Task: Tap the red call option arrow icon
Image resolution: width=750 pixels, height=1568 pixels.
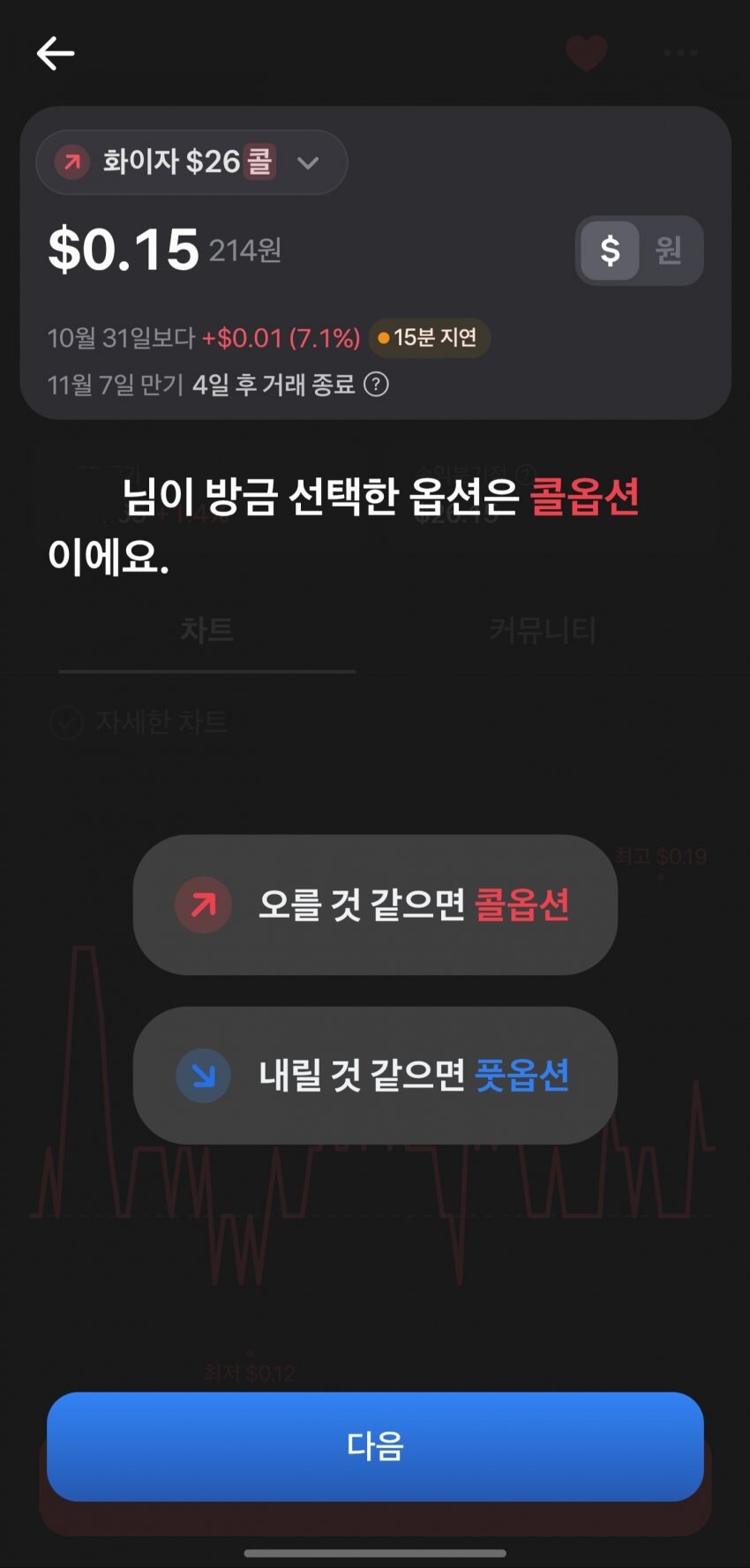Action: (203, 906)
